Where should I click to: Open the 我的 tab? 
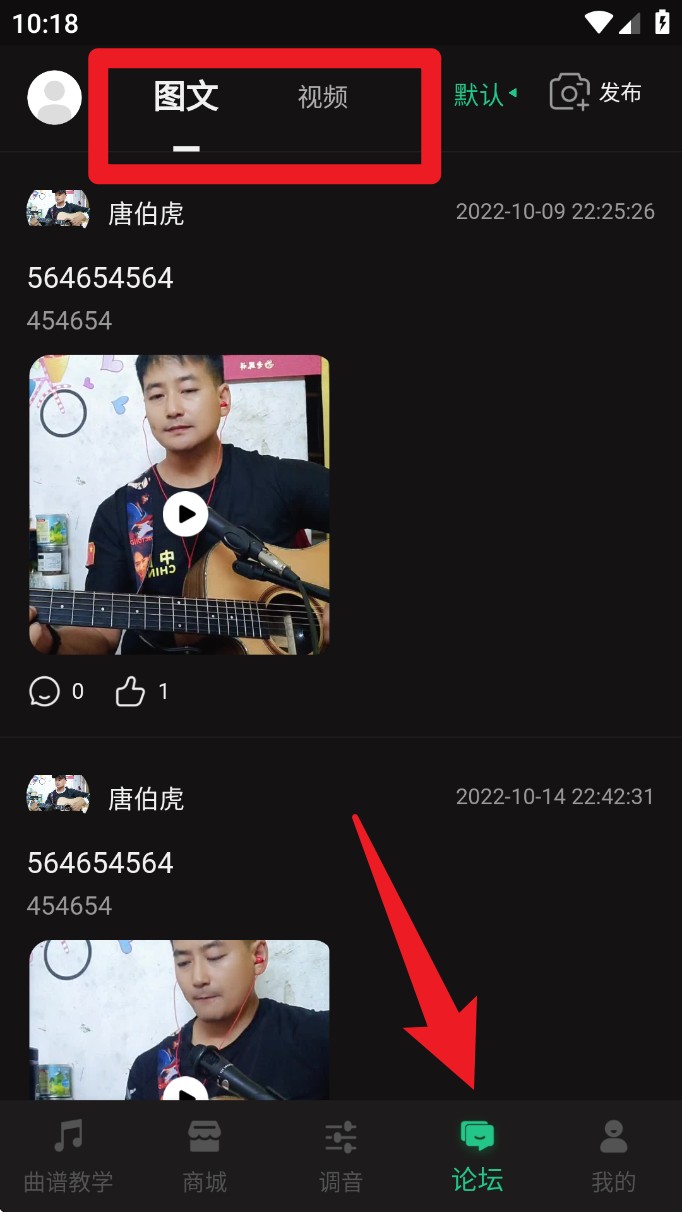[x=613, y=1158]
